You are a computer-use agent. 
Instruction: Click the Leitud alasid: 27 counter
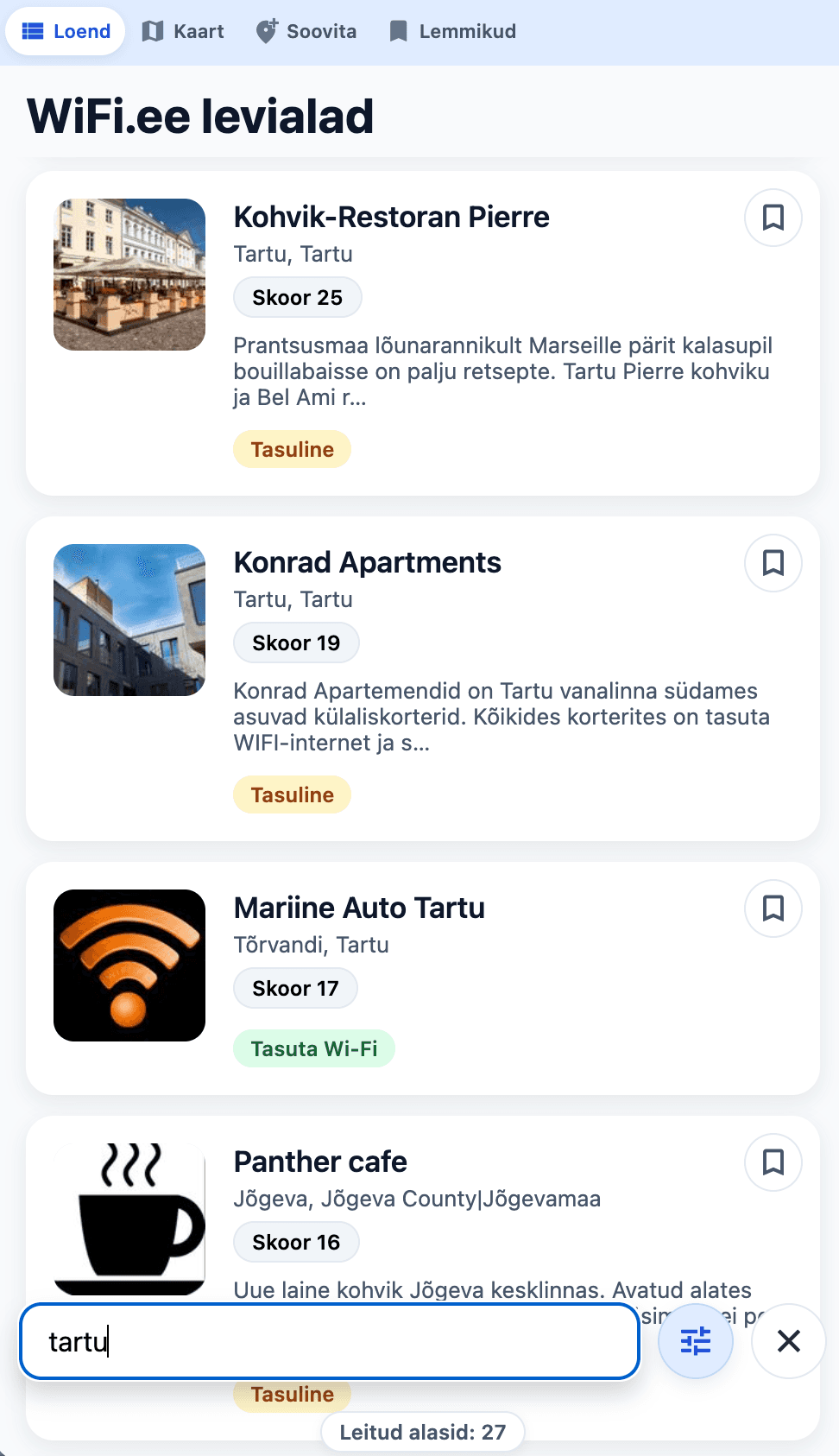pos(422,1431)
